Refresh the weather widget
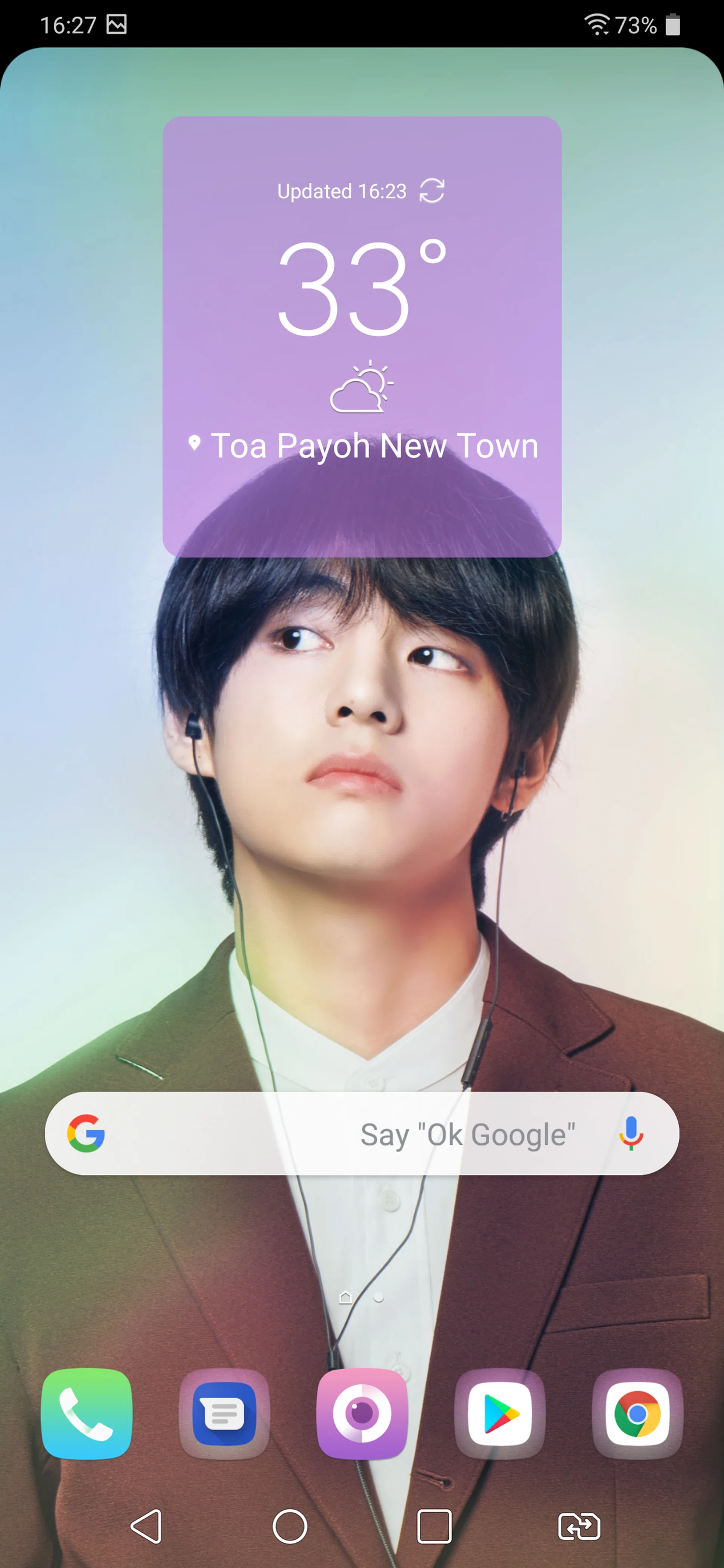This screenshot has height=1568, width=724. point(432,190)
